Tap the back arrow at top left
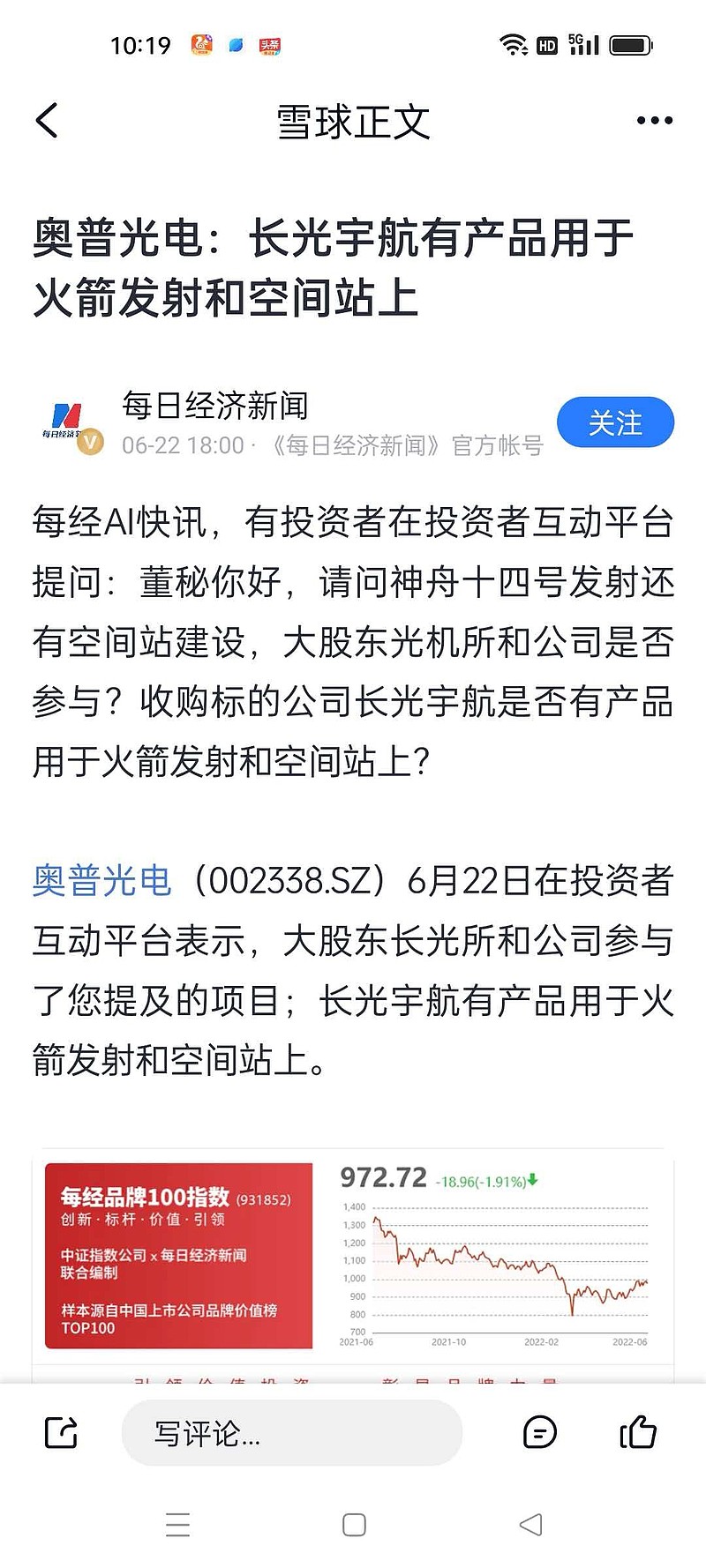706x1568 pixels. (49, 119)
